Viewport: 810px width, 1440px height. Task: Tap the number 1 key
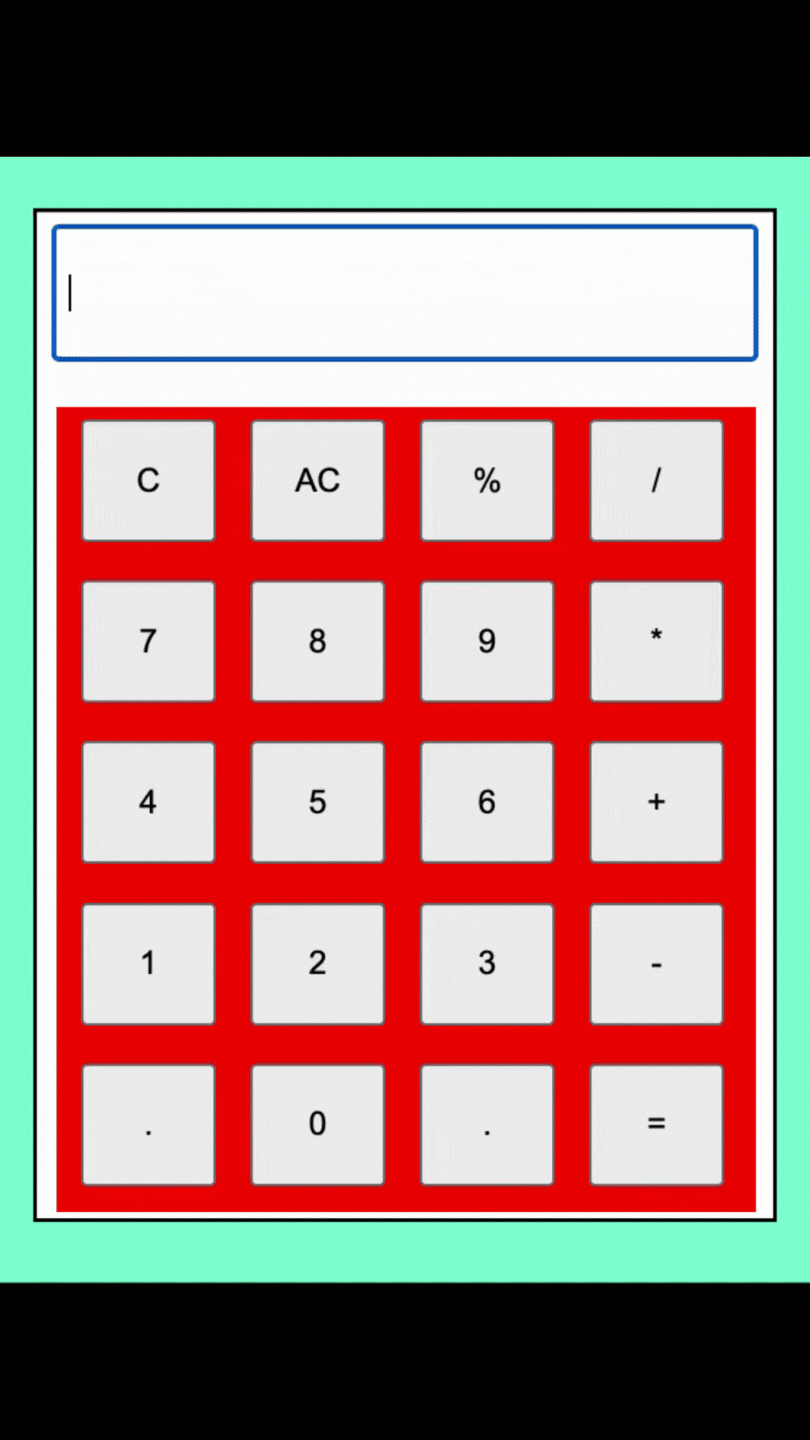[x=148, y=964]
